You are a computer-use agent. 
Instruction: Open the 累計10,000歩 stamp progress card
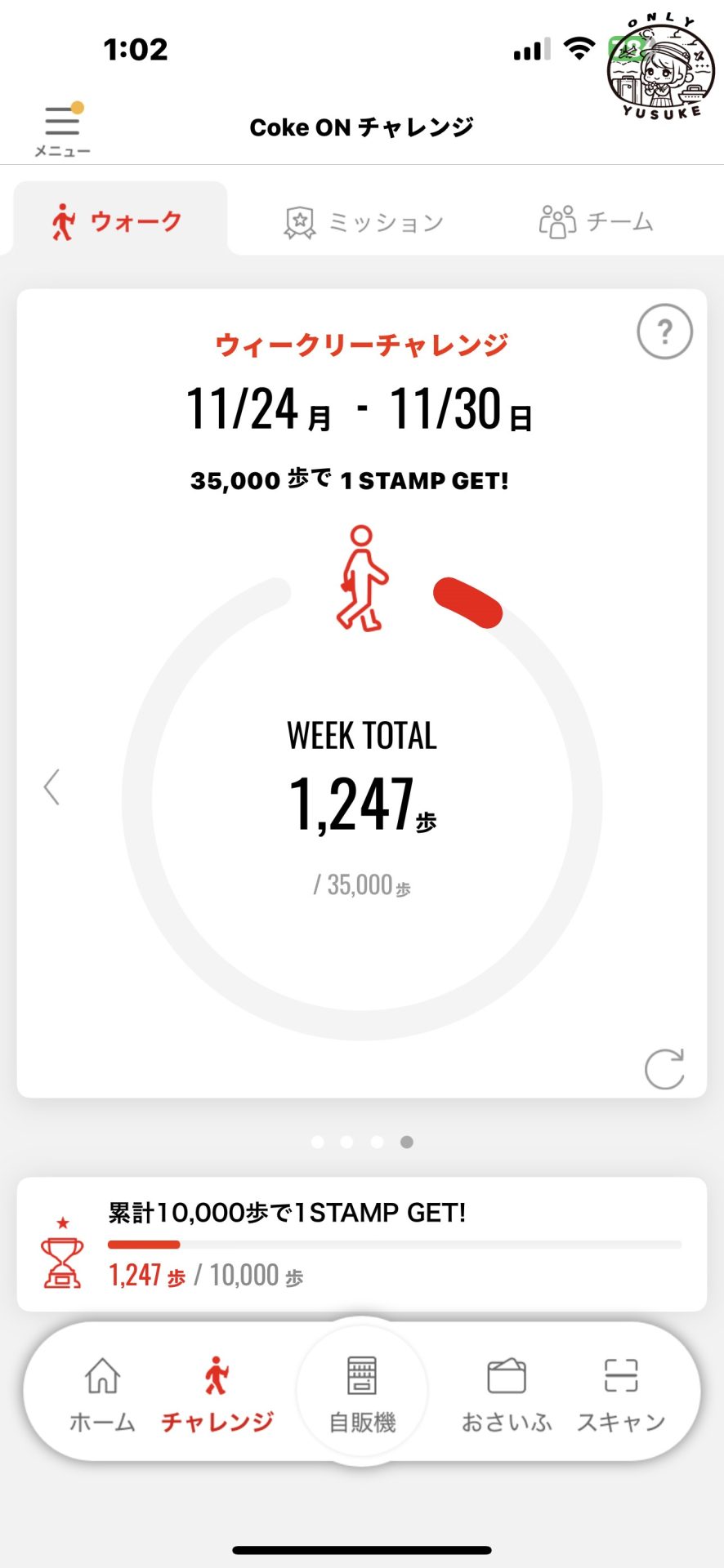pyautogui.click(x=362, y=1245)
